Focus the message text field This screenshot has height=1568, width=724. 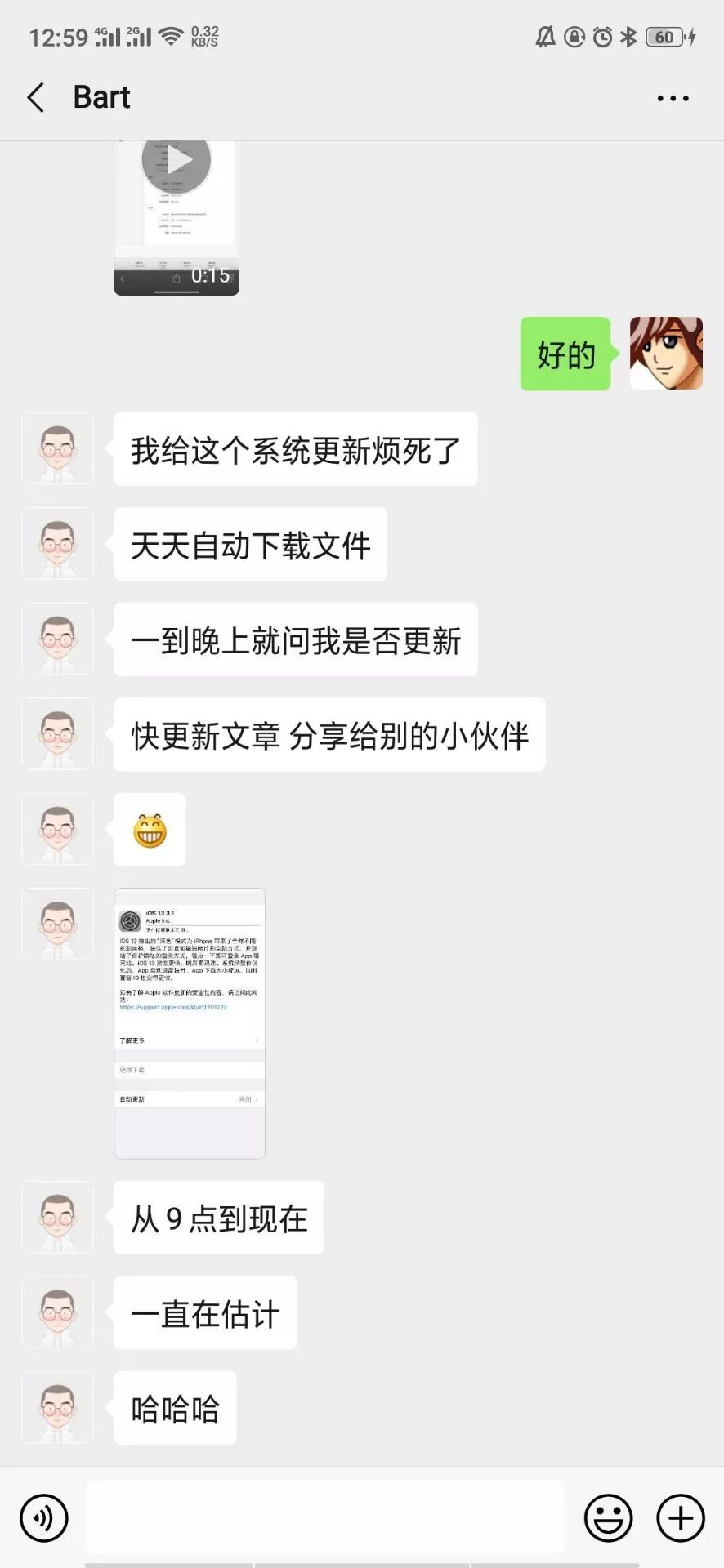tap(325, 1517)
